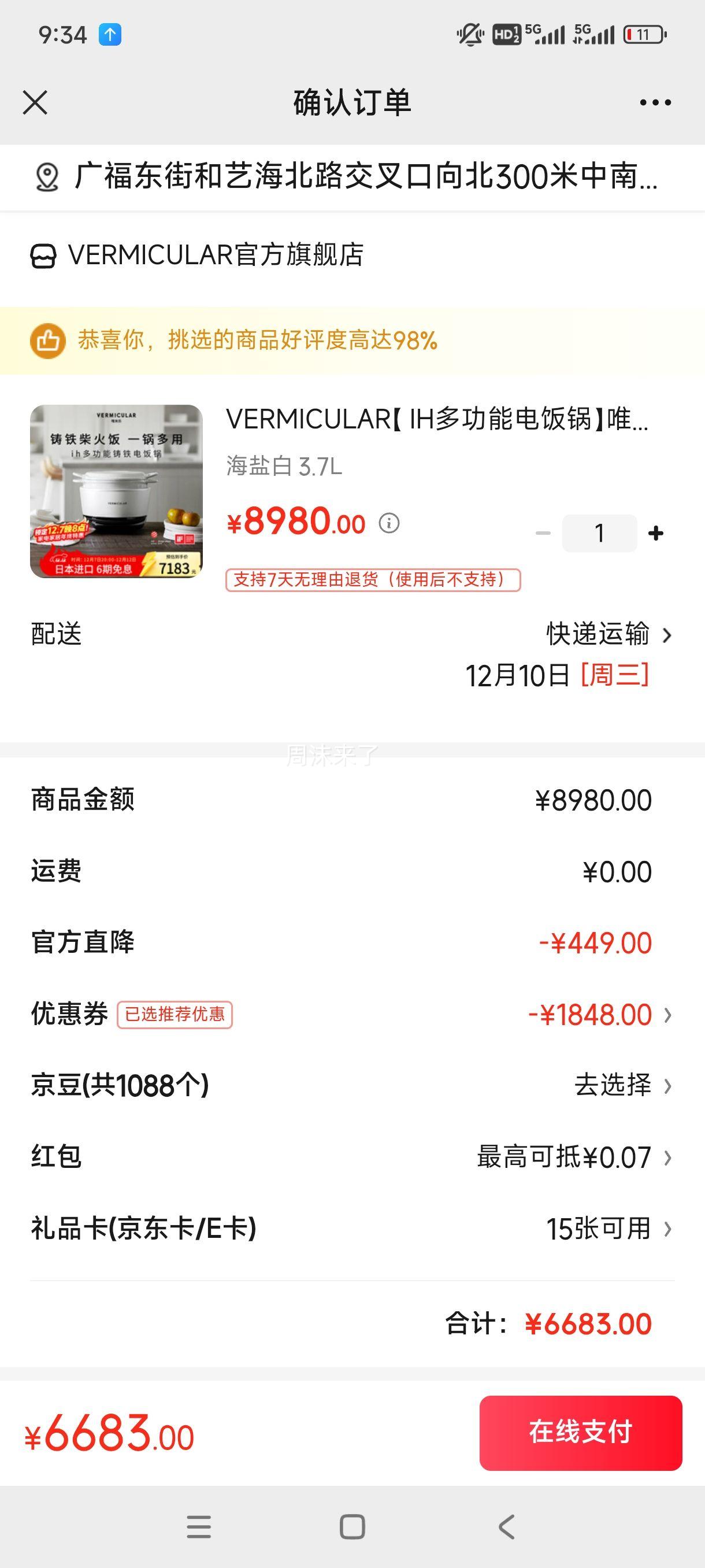Decrease quantity with the minus stepper

pyautogui.click(x=543, y=532)
